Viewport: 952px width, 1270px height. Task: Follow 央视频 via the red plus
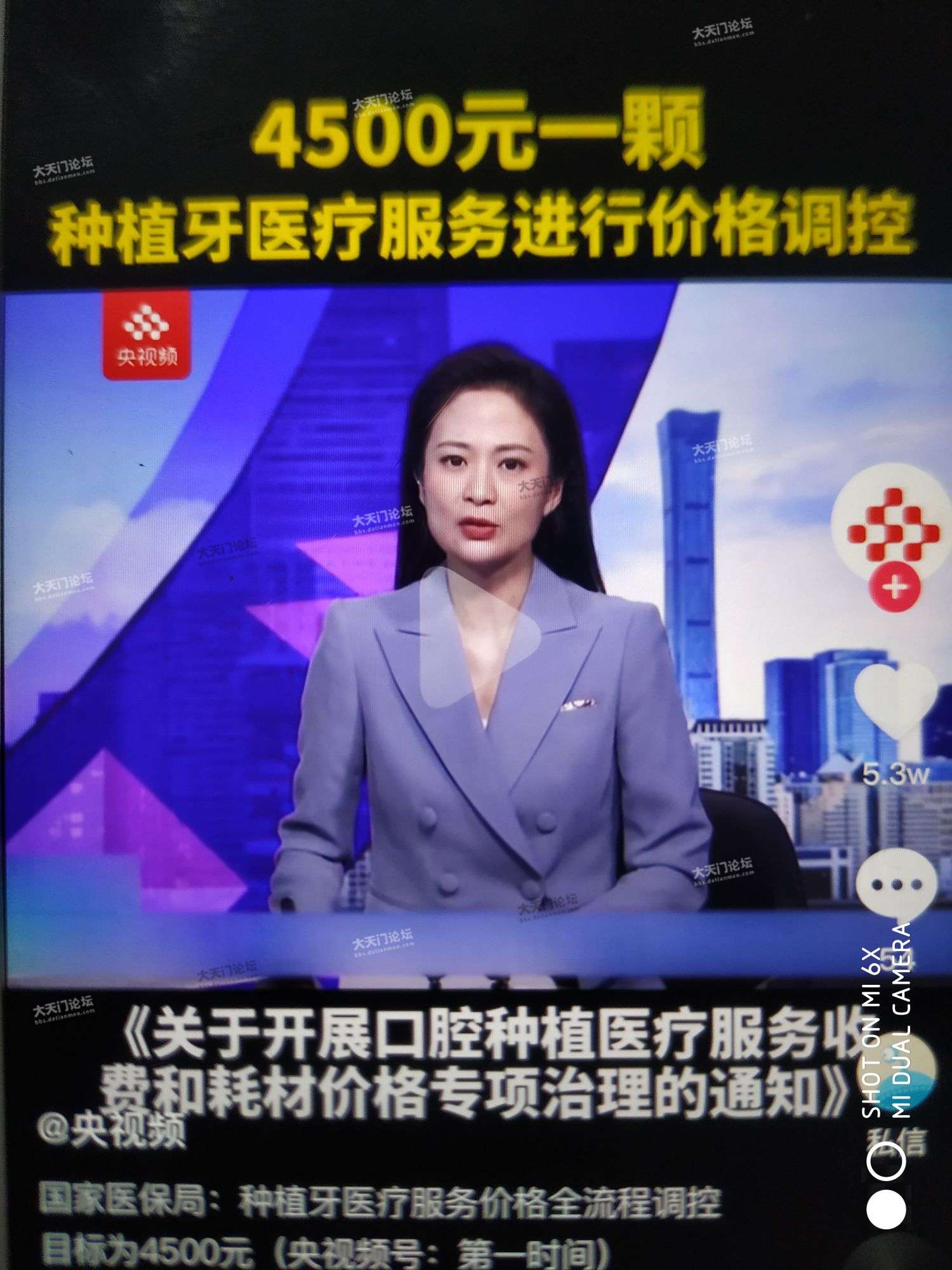coord(896,587)
